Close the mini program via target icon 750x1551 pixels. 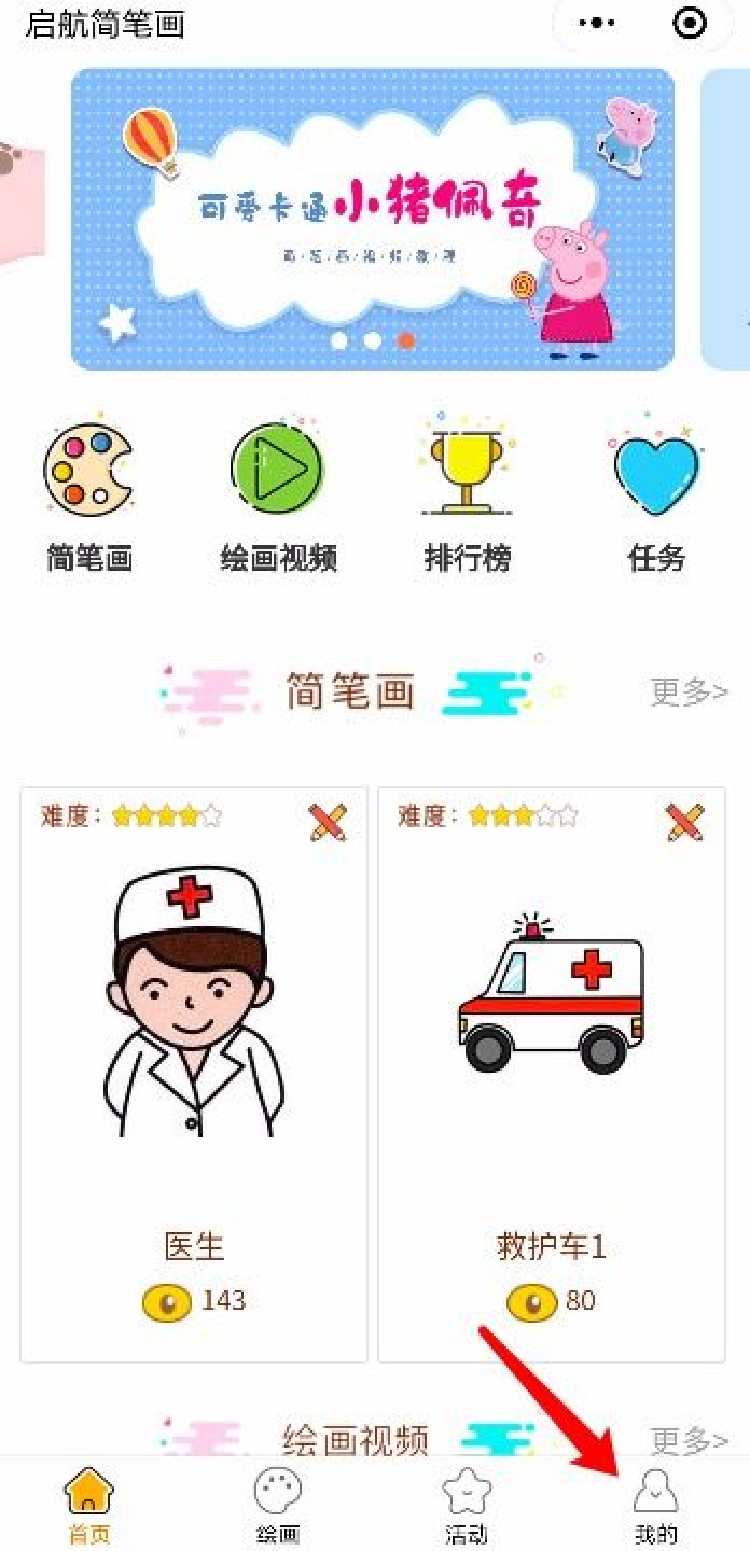click(x=690, y=24)
